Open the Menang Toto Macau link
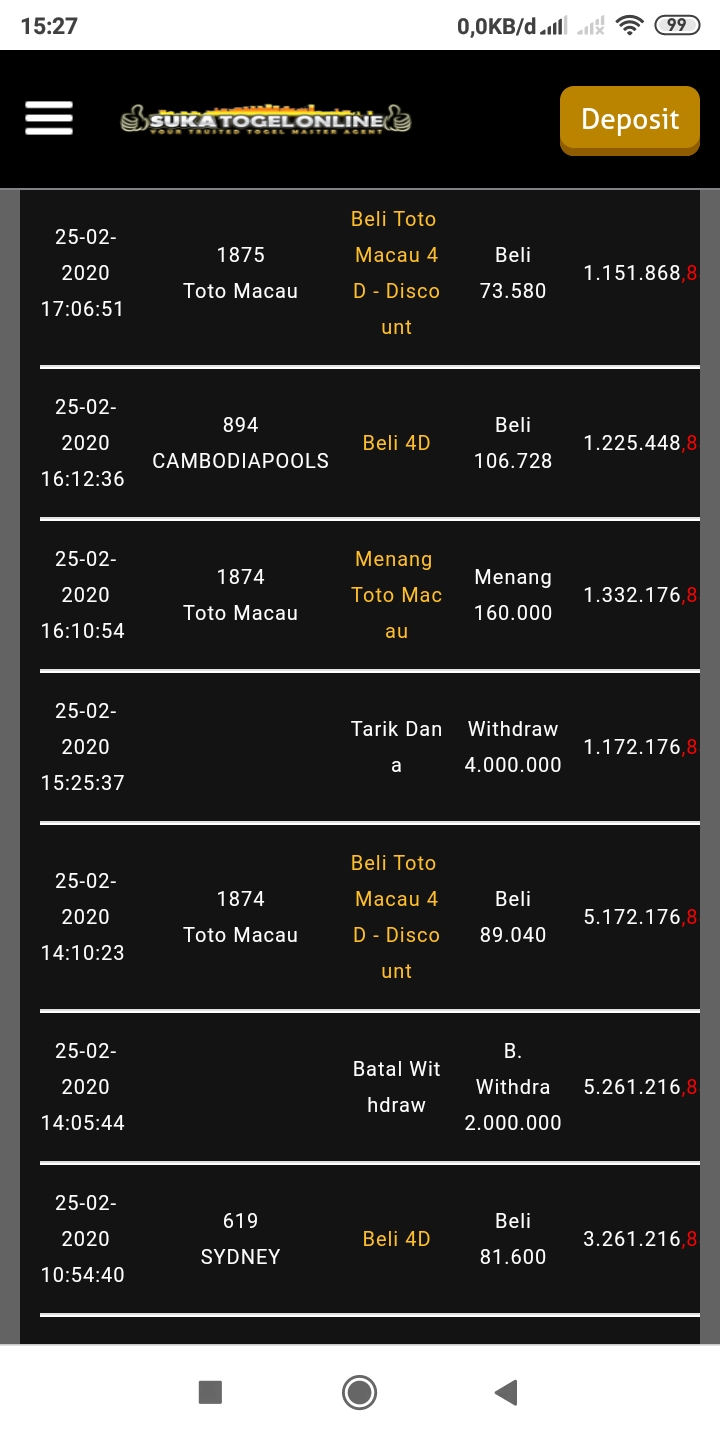The height and width of the screenshot is (1440, 720). click(396, 595)
